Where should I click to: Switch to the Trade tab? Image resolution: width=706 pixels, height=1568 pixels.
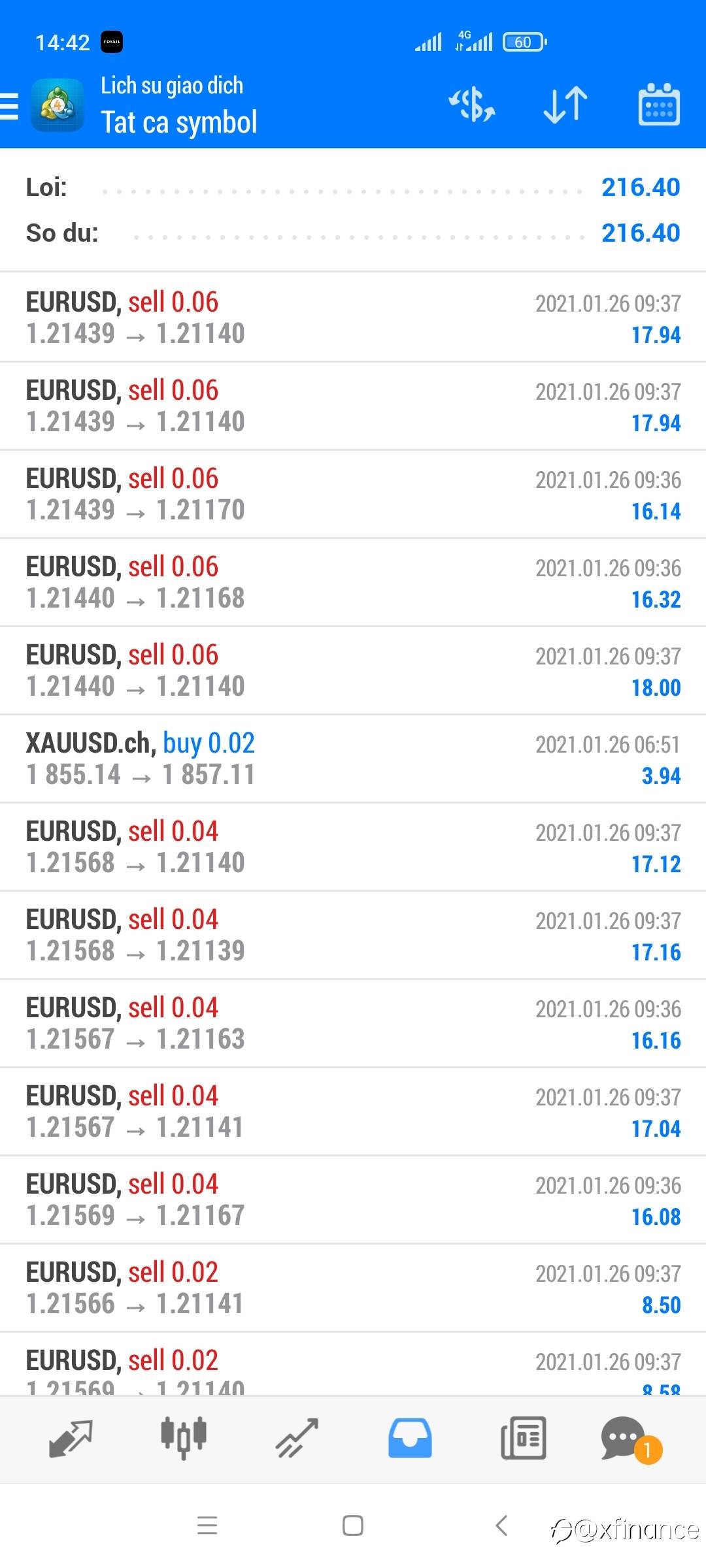[x=297, y=1439]
